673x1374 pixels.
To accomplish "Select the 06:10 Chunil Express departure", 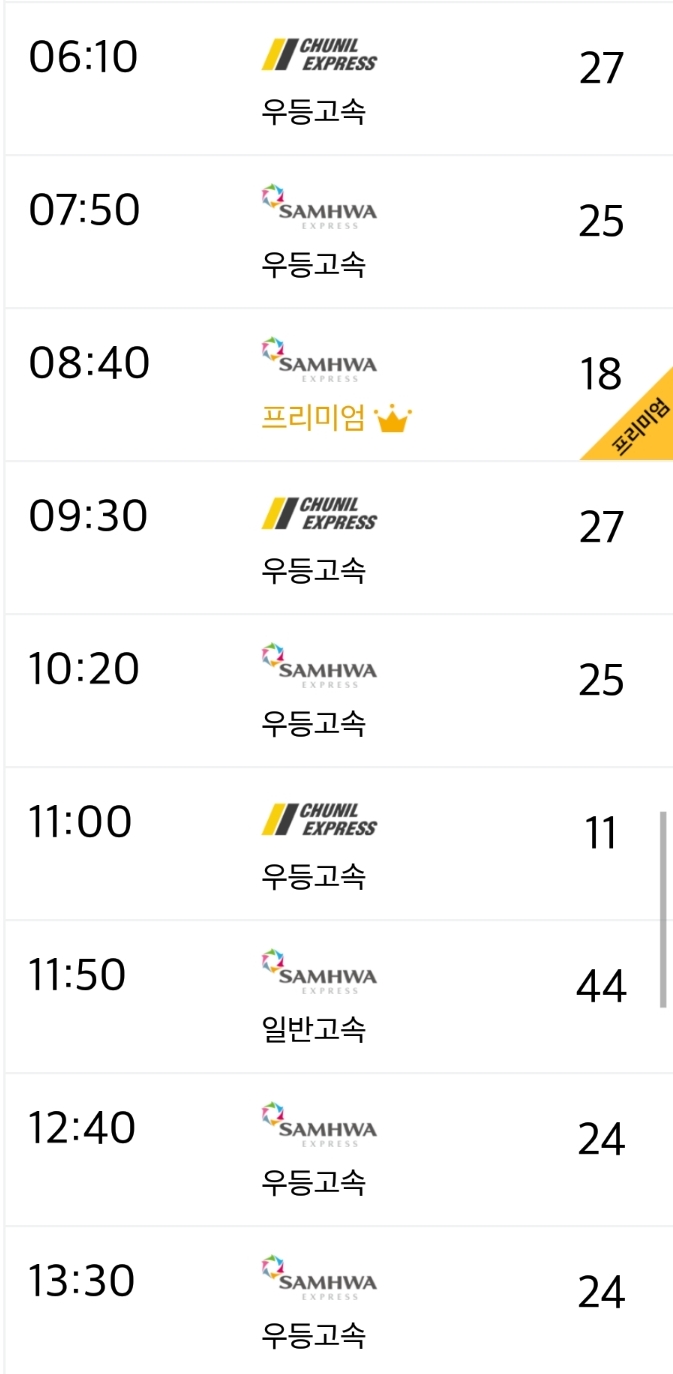I will tap(336, 79).
